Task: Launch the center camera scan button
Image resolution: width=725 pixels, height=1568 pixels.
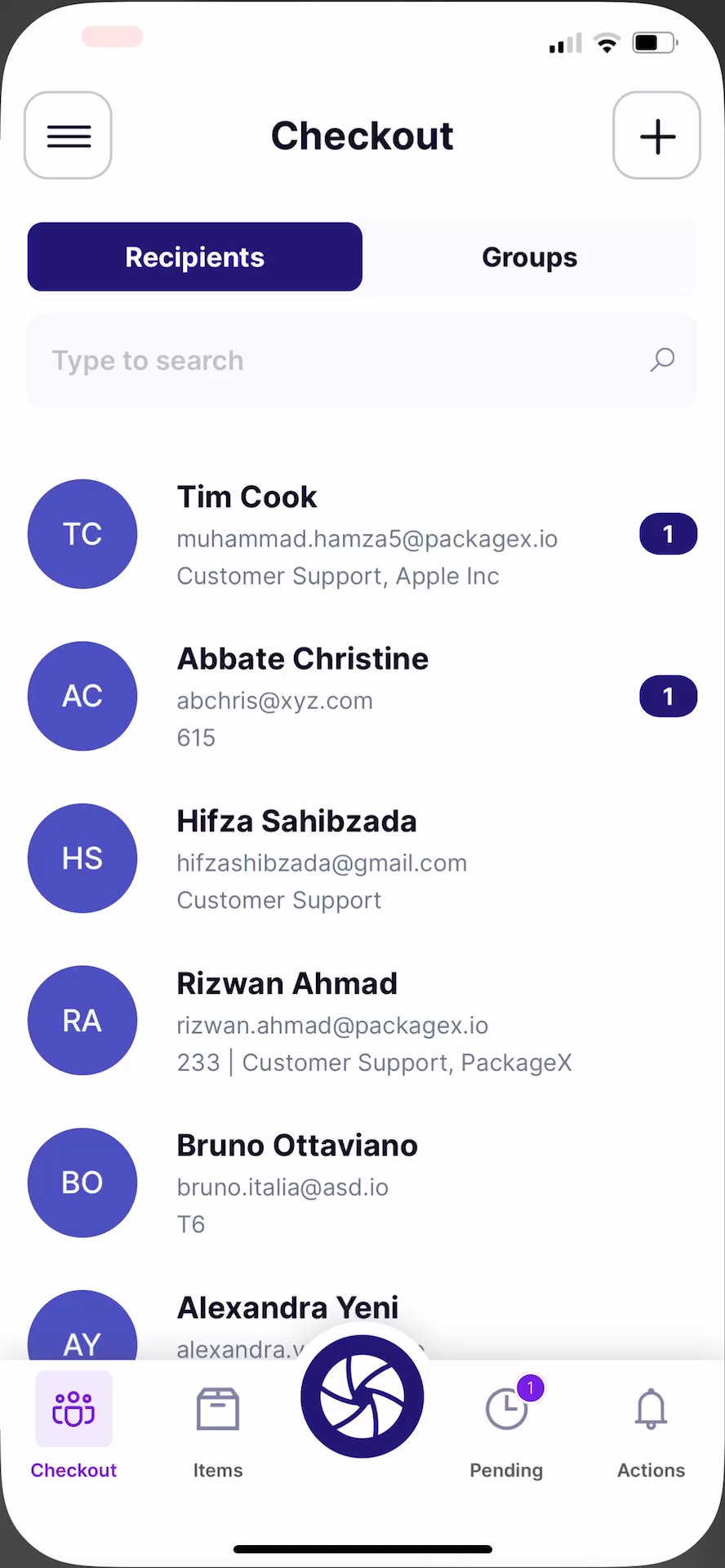Action: click(362, 1396)
